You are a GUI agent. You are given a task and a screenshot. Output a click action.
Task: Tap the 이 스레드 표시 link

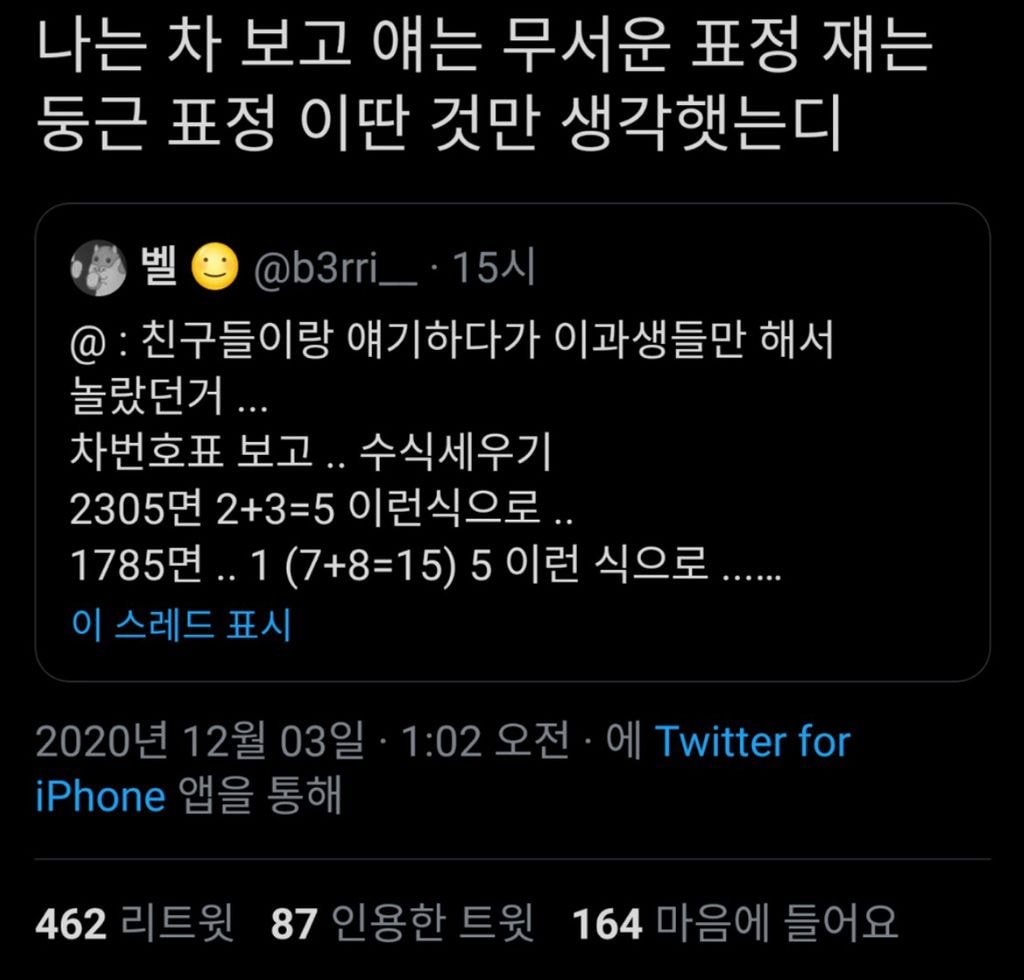tap(181, 625)
